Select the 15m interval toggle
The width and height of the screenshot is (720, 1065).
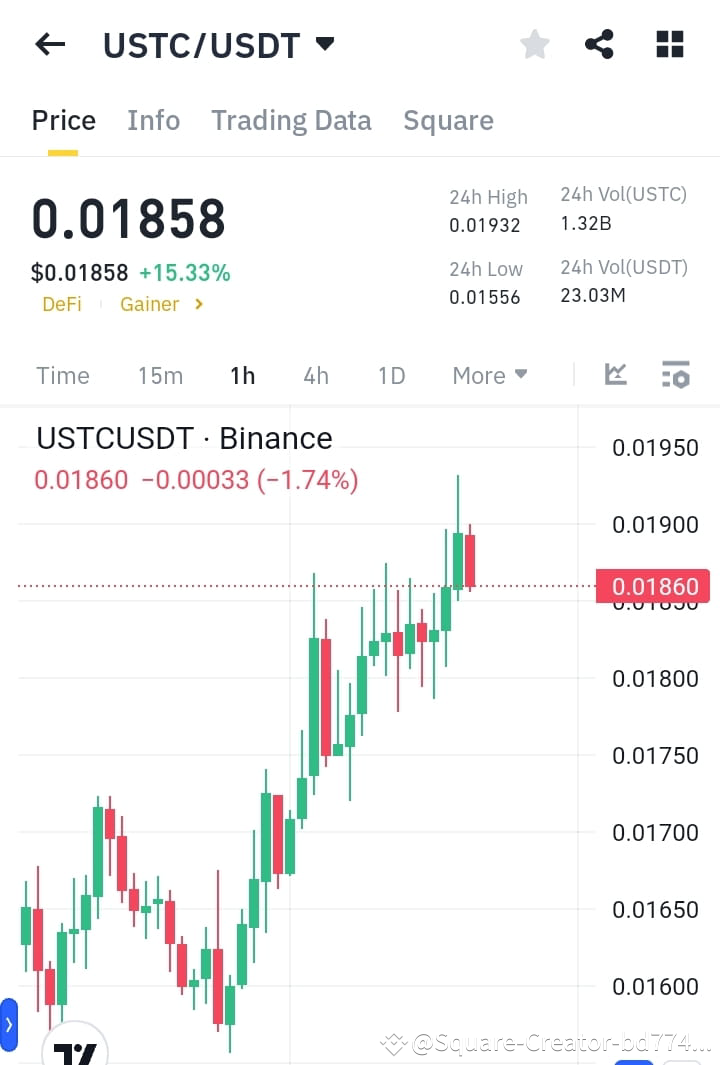click(160, 375)
